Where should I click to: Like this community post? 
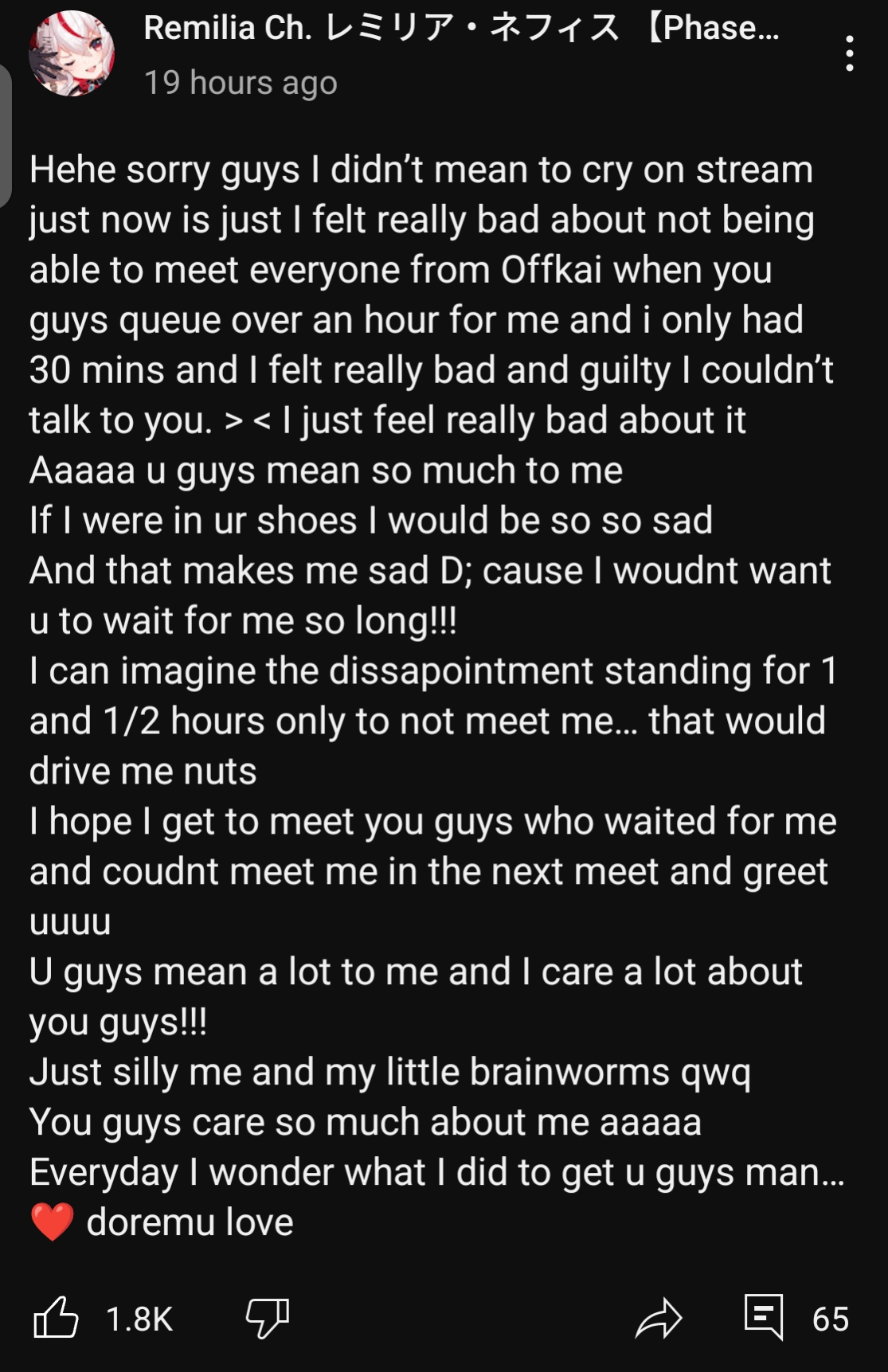pos(57,1317)
